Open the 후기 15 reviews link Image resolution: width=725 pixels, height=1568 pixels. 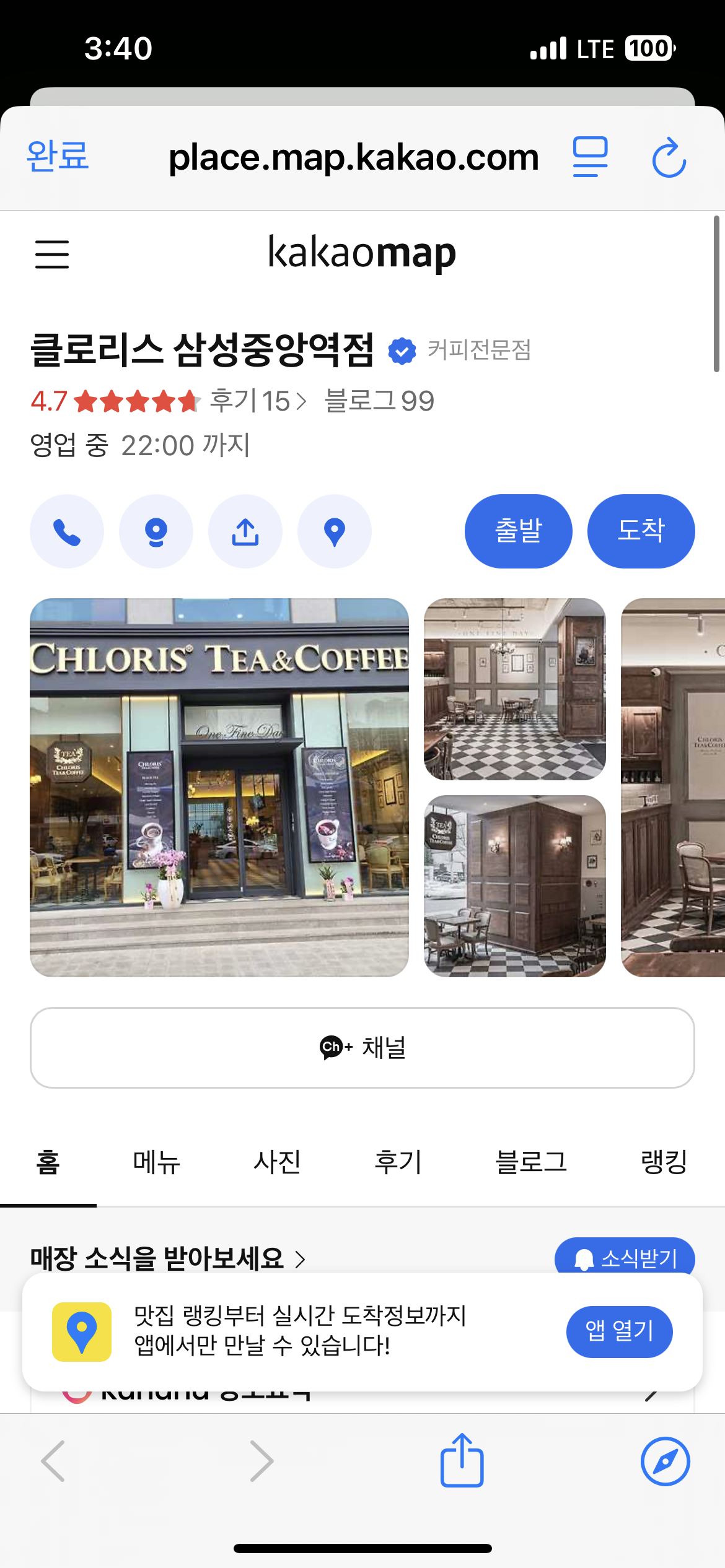tap(258, 401)
